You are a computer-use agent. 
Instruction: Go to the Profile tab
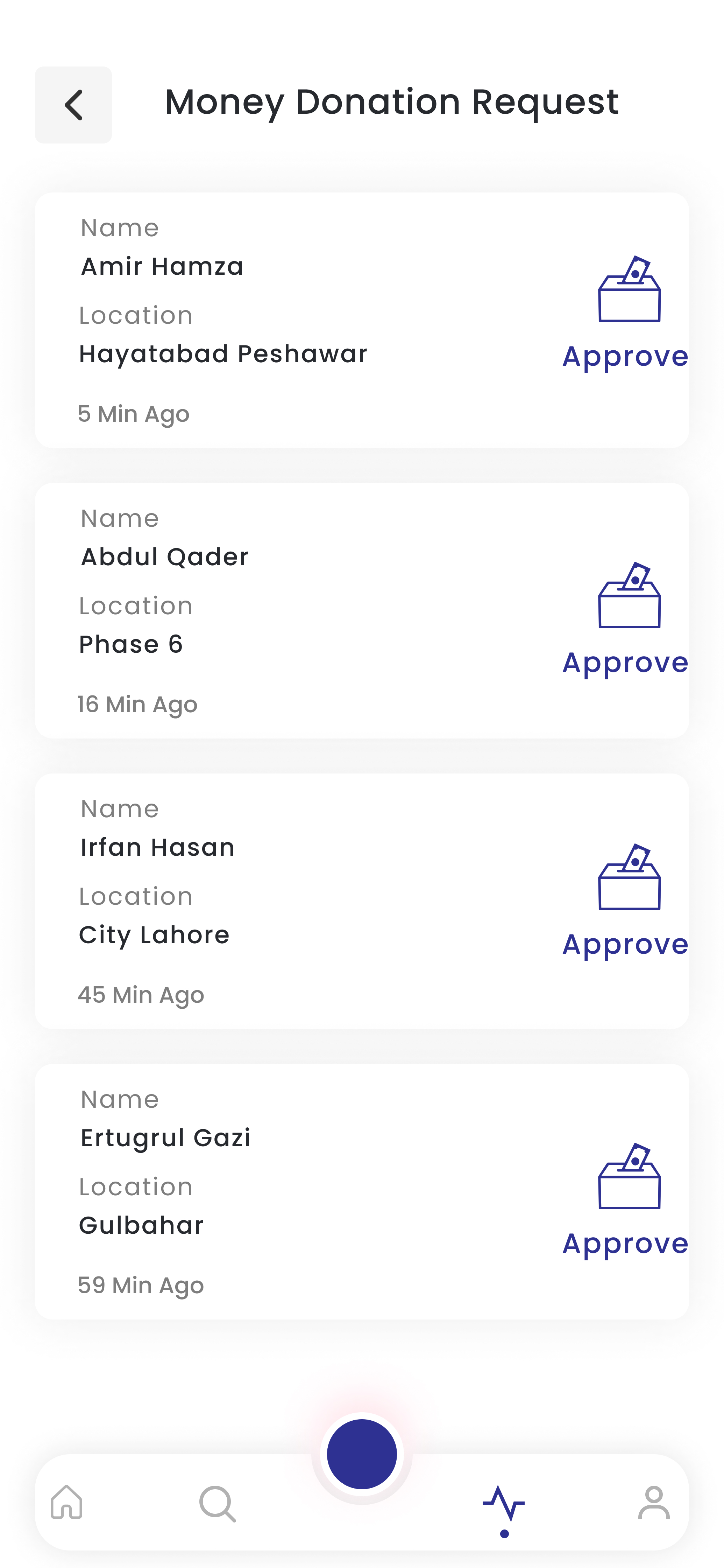(654, 1502)
